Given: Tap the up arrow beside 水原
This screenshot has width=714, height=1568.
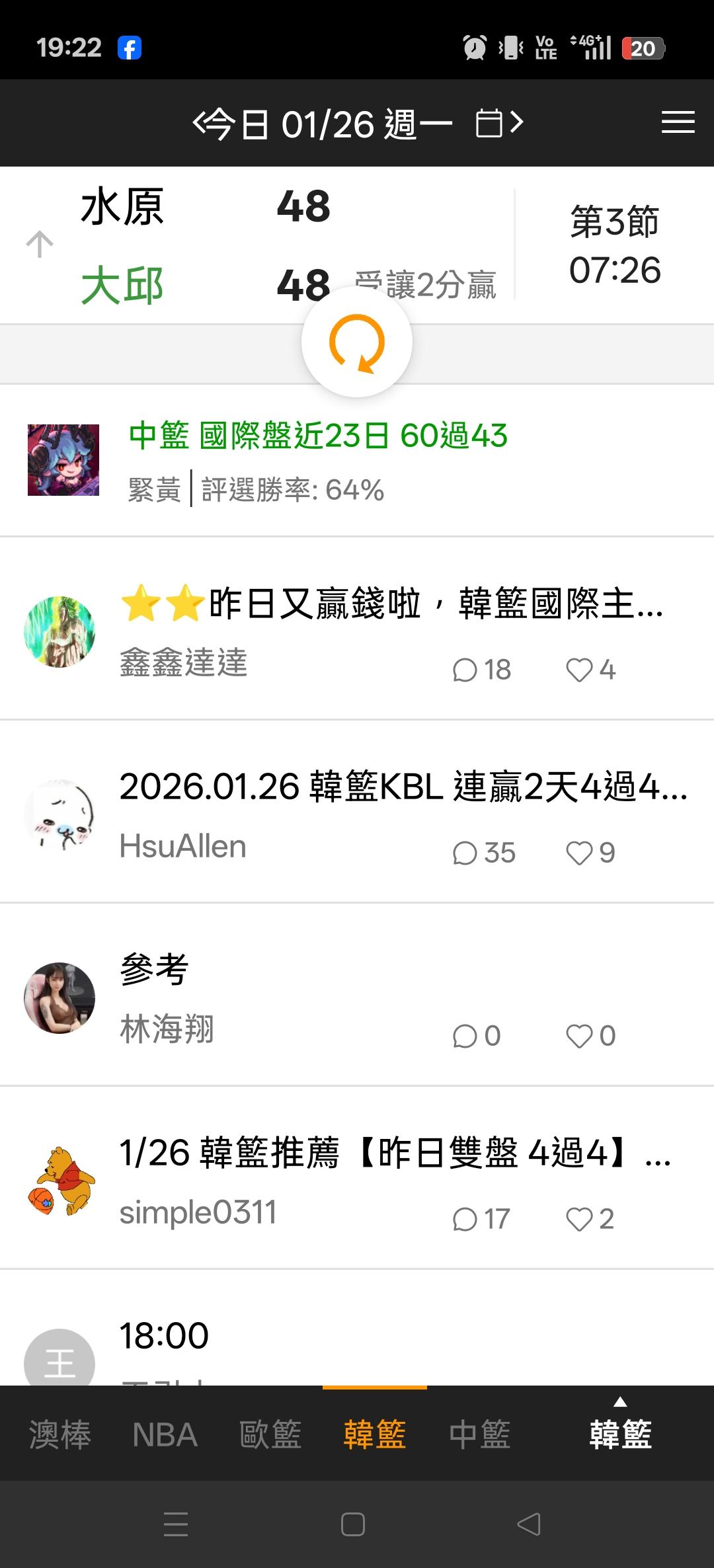Looking at the screenshot, I should 40,245.
